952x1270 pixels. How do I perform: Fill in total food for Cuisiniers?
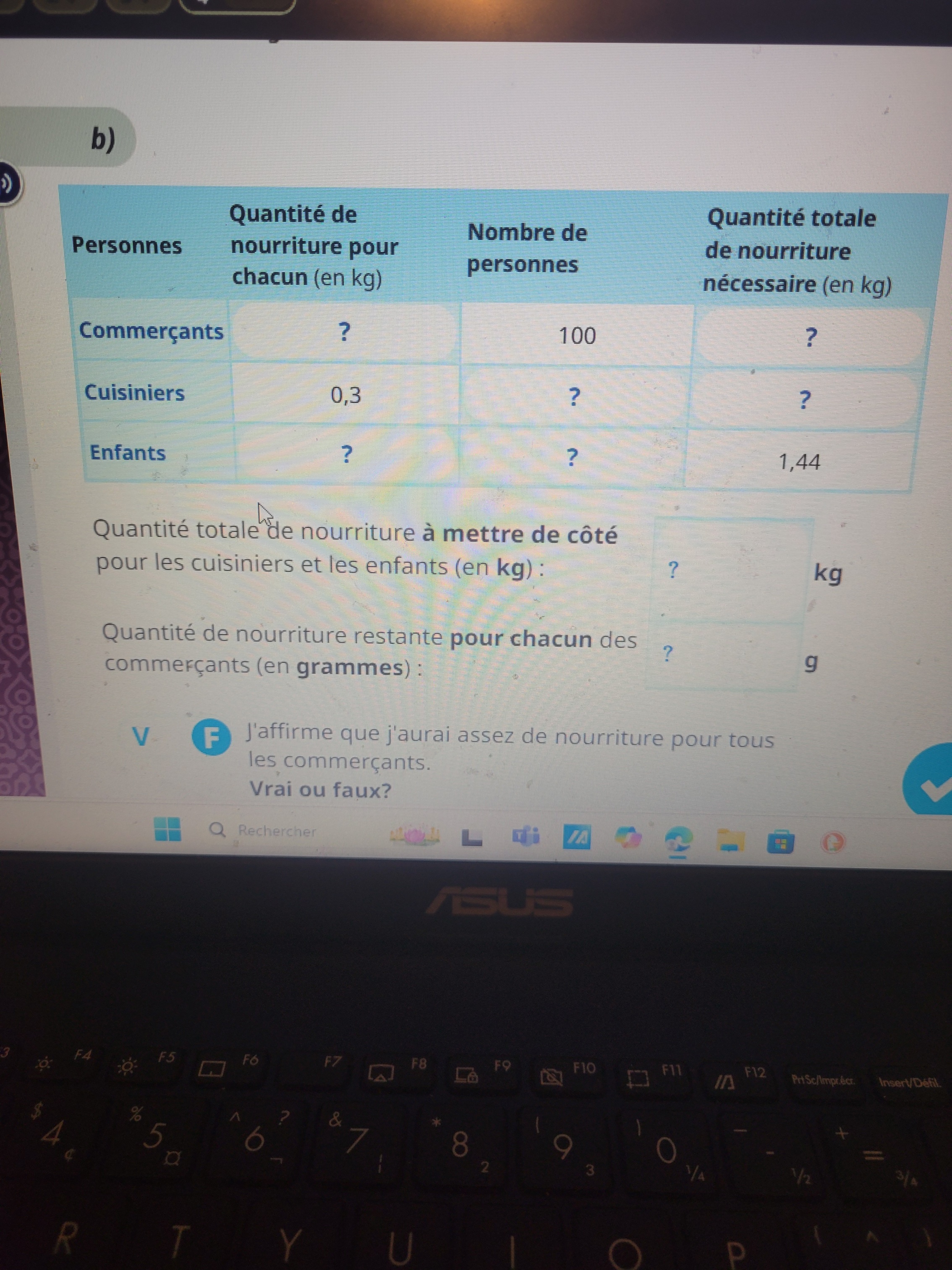[806, 399]
